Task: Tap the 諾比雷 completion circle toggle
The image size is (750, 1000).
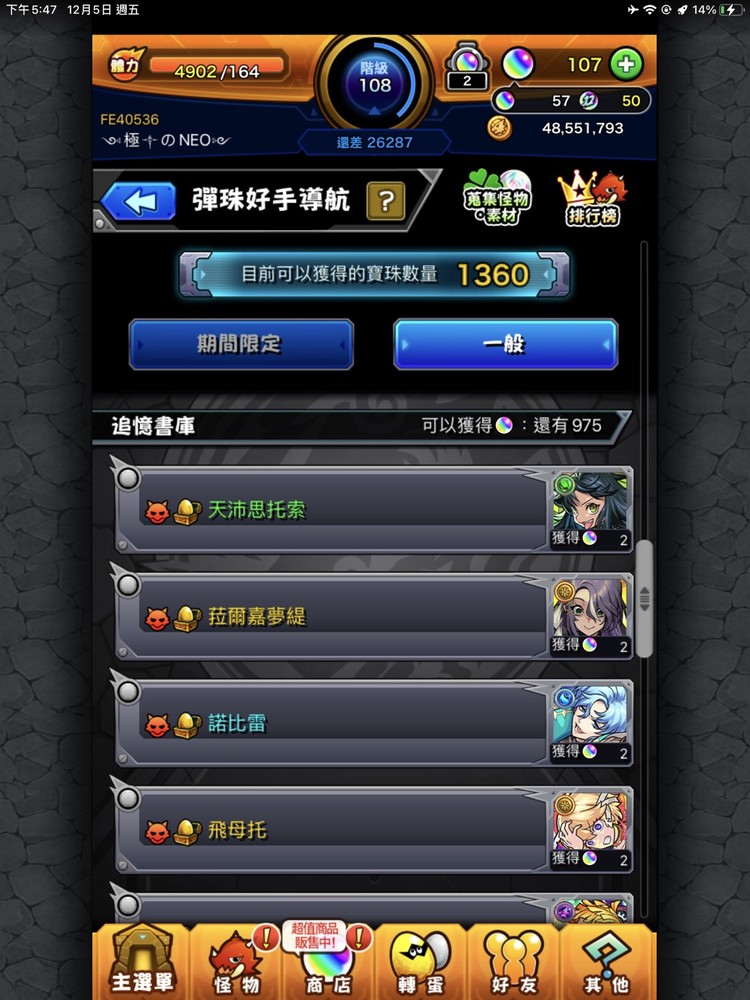Action: [127, 692]
